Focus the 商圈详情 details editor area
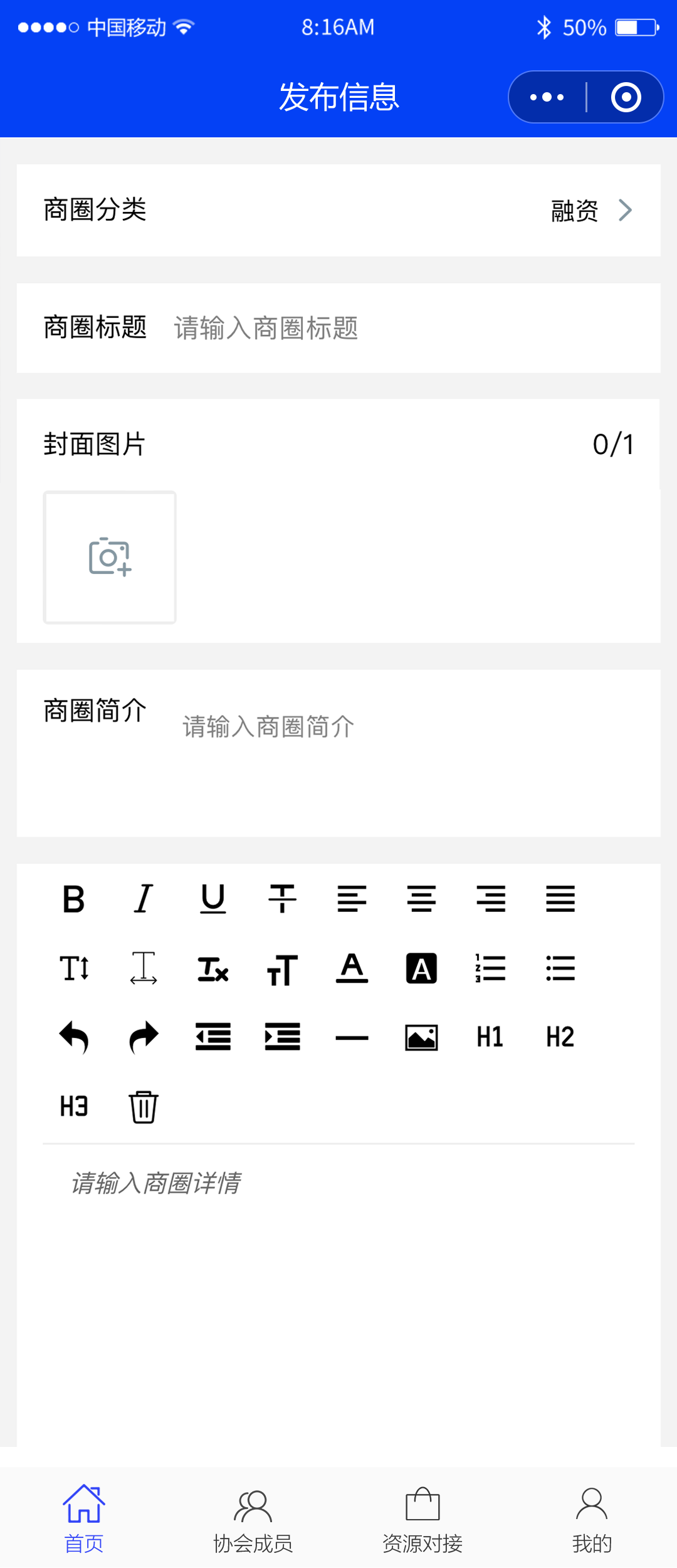677x1568 pixels. 338,1286
